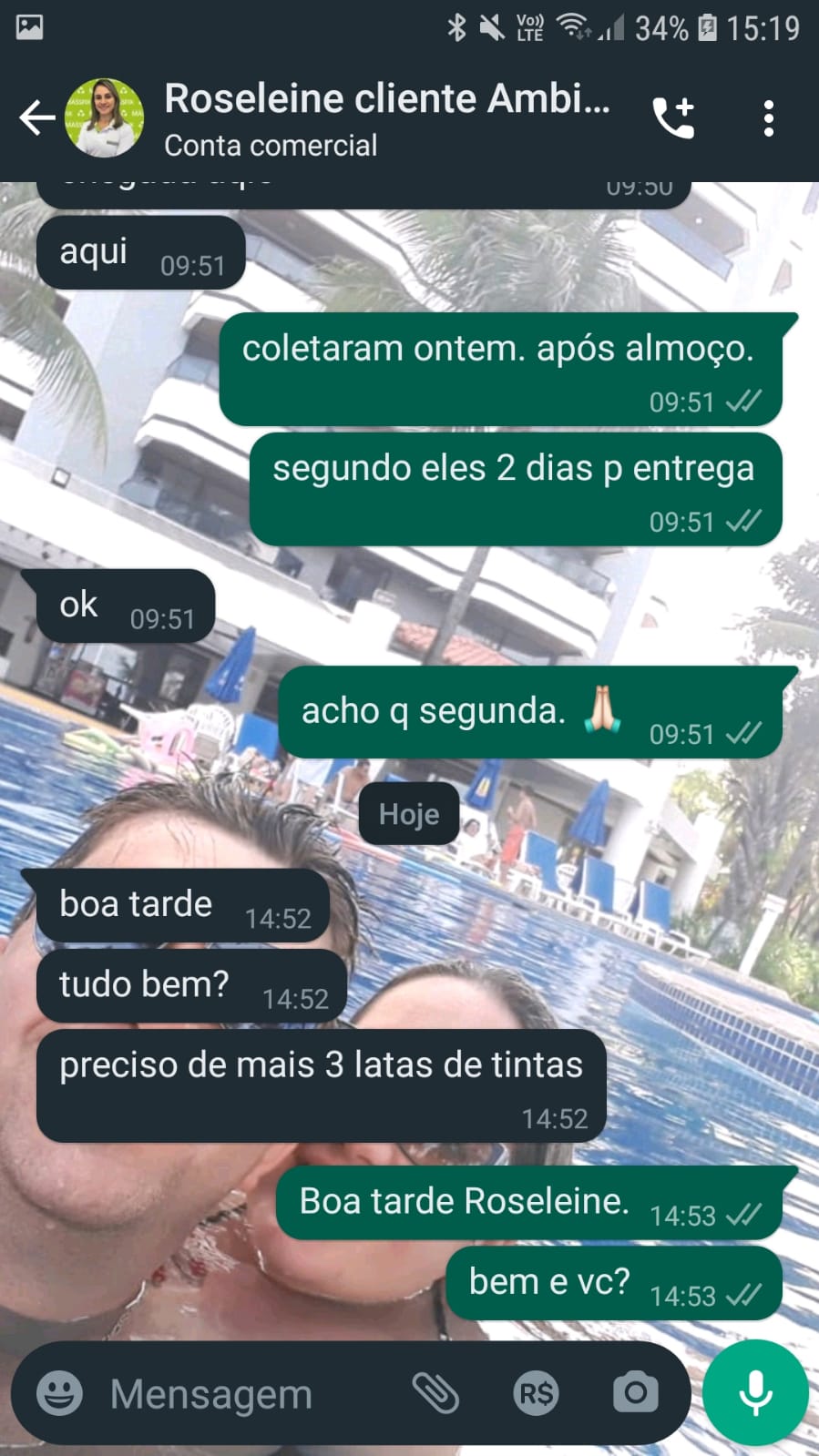Start a call with Roseleine
819x1456 pixels.
coord(674,118)
